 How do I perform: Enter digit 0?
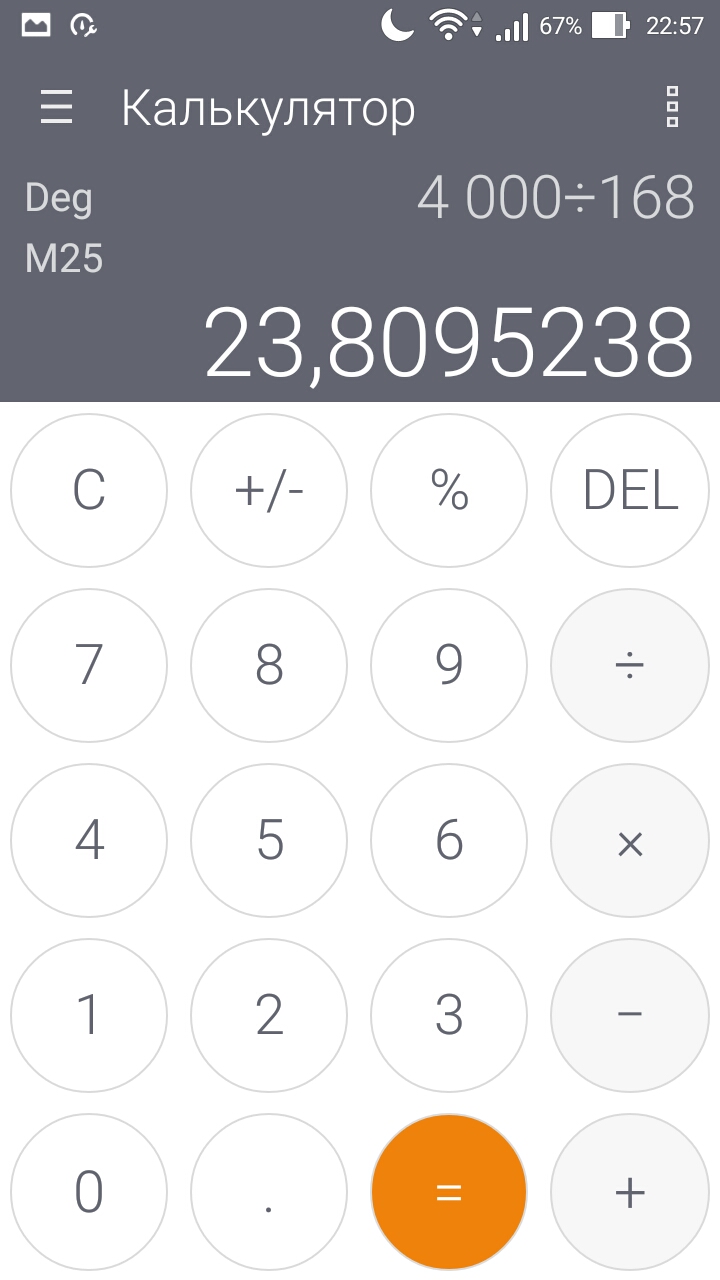89,1192
